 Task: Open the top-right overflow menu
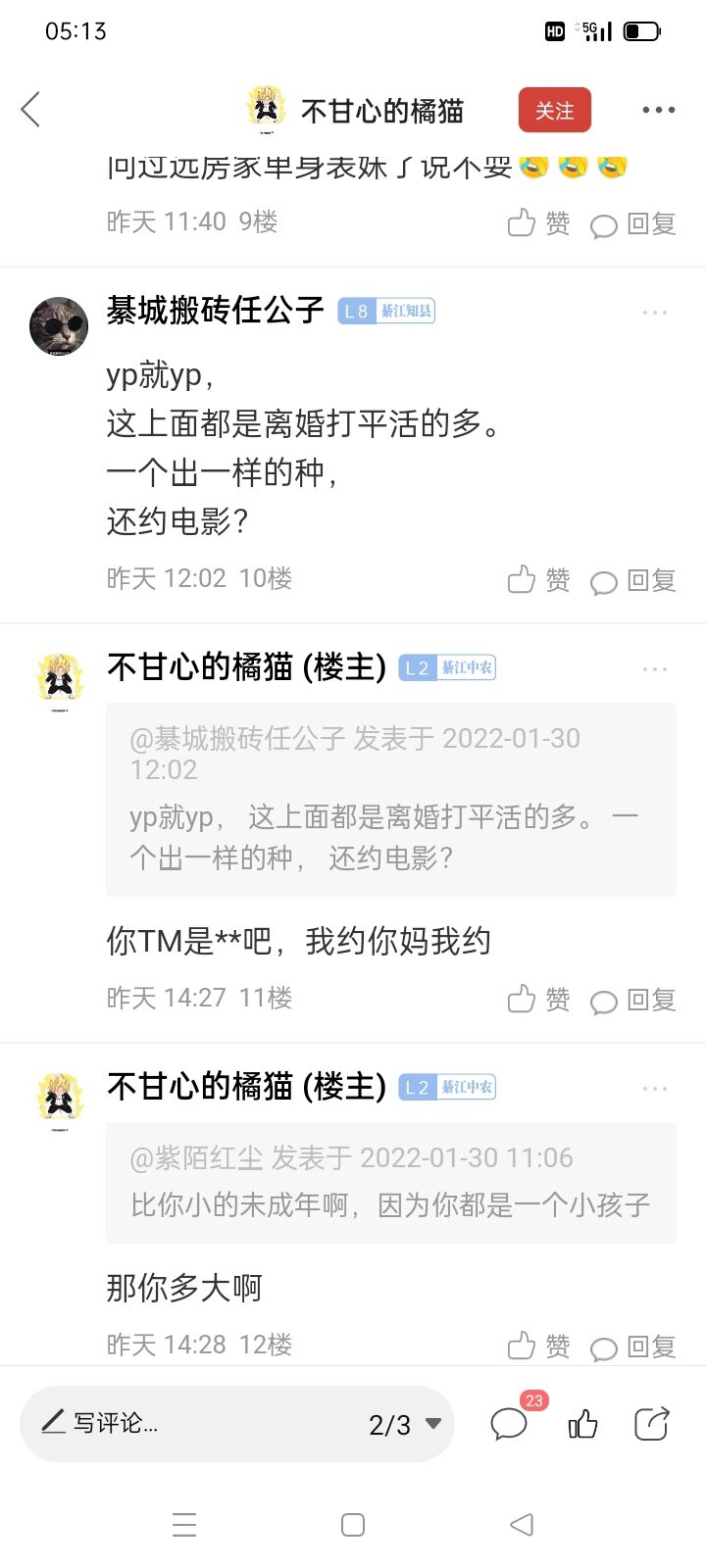pyautogui.click(x=658, y=110)
